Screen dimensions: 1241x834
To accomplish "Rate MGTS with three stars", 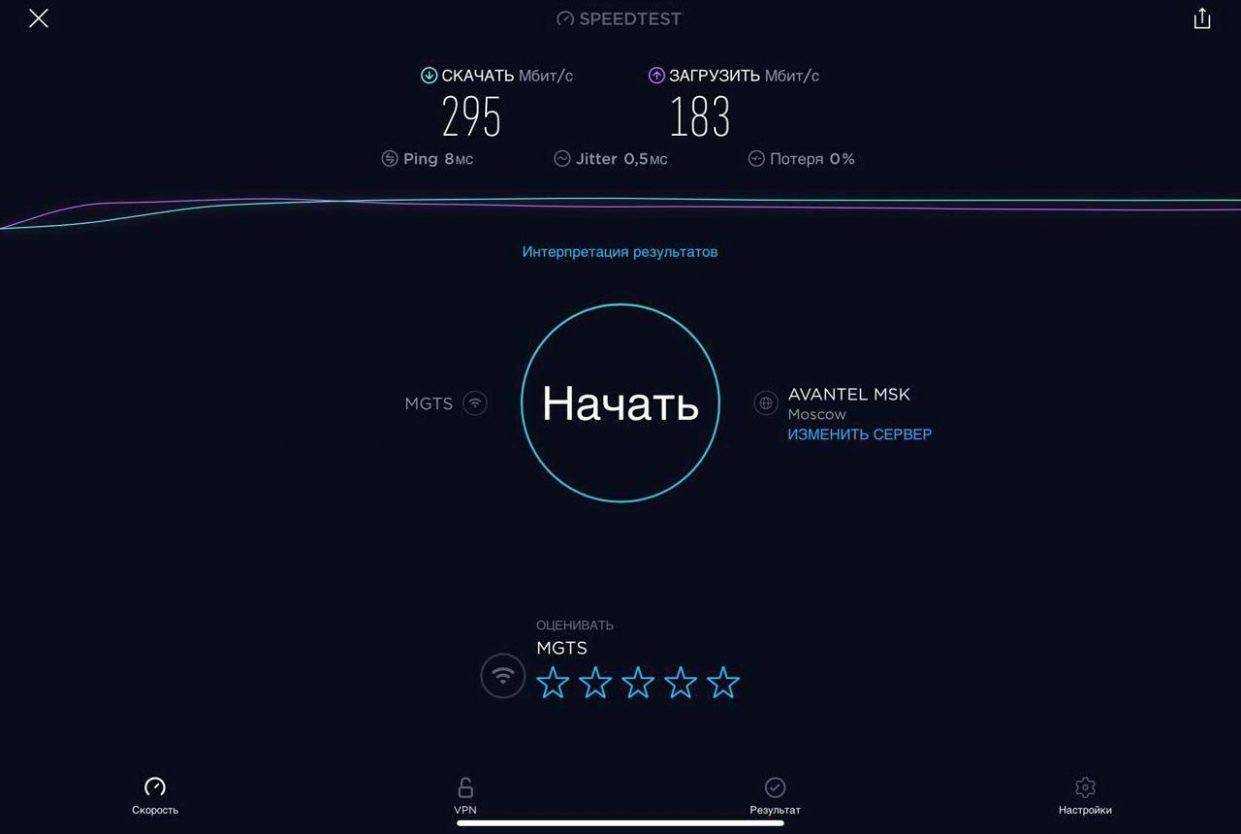I will [638, 683].
